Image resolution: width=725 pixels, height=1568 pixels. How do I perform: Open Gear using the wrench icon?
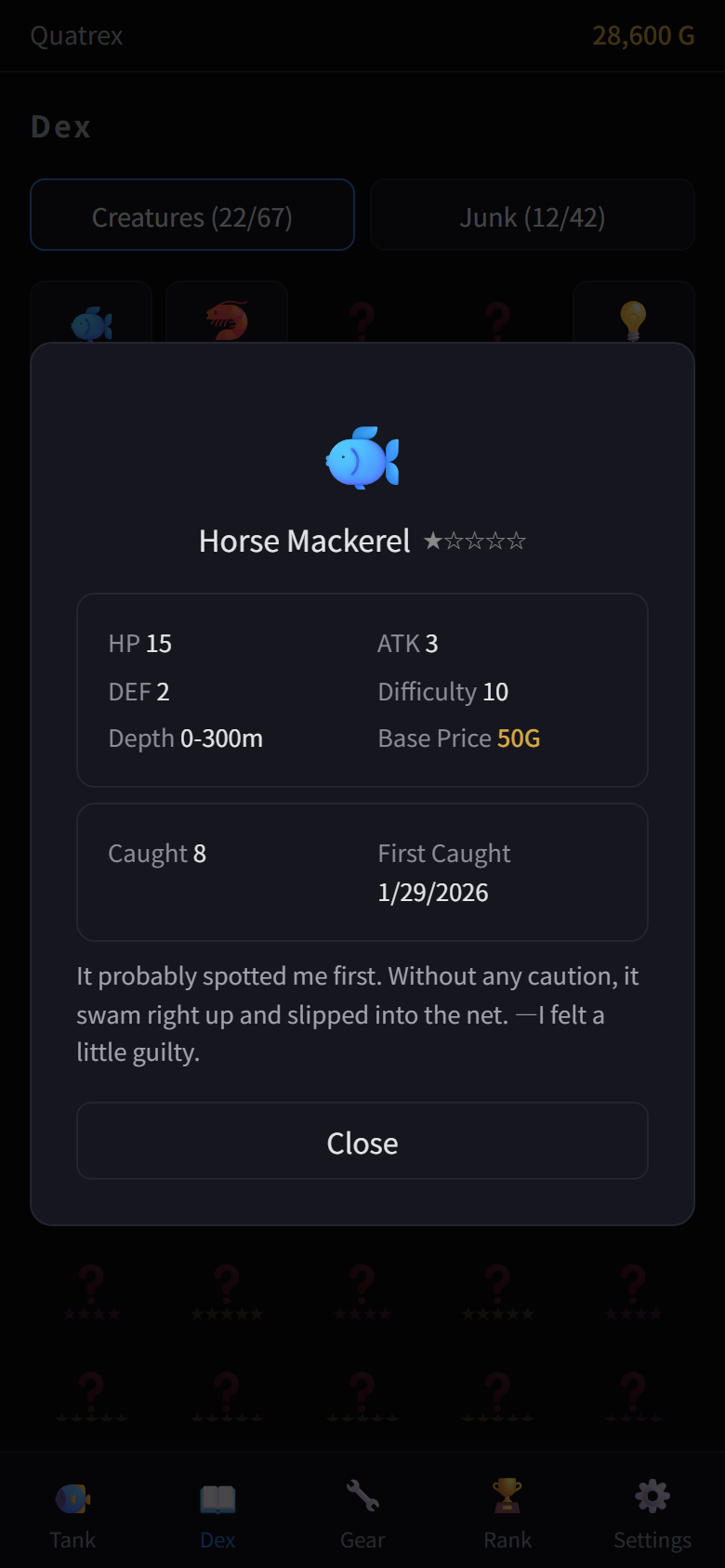click(x=362, y=1497)
